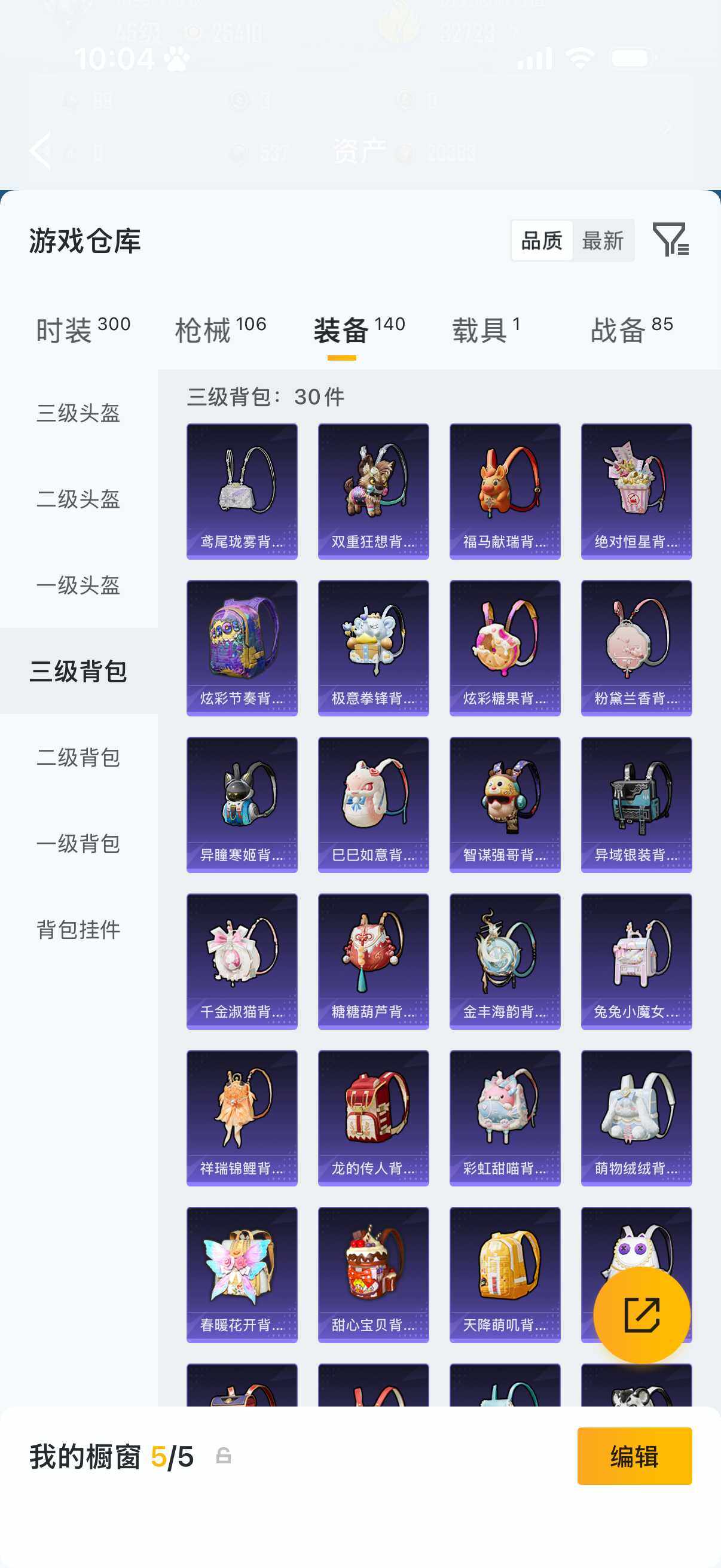Select 二级背包 category
721x1568 pixels.
click(x=78, y=758)
